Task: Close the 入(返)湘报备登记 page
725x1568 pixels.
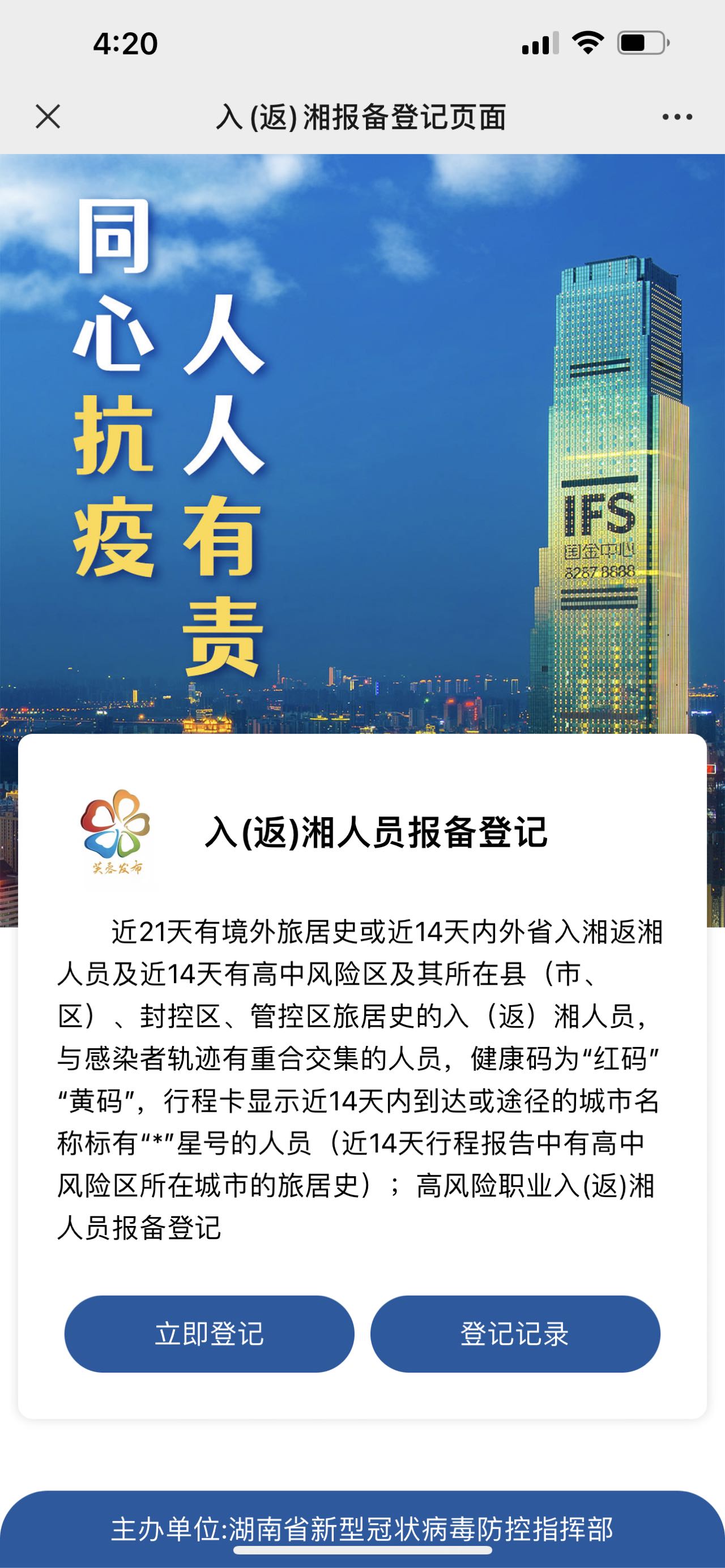Action: (48, 116)
